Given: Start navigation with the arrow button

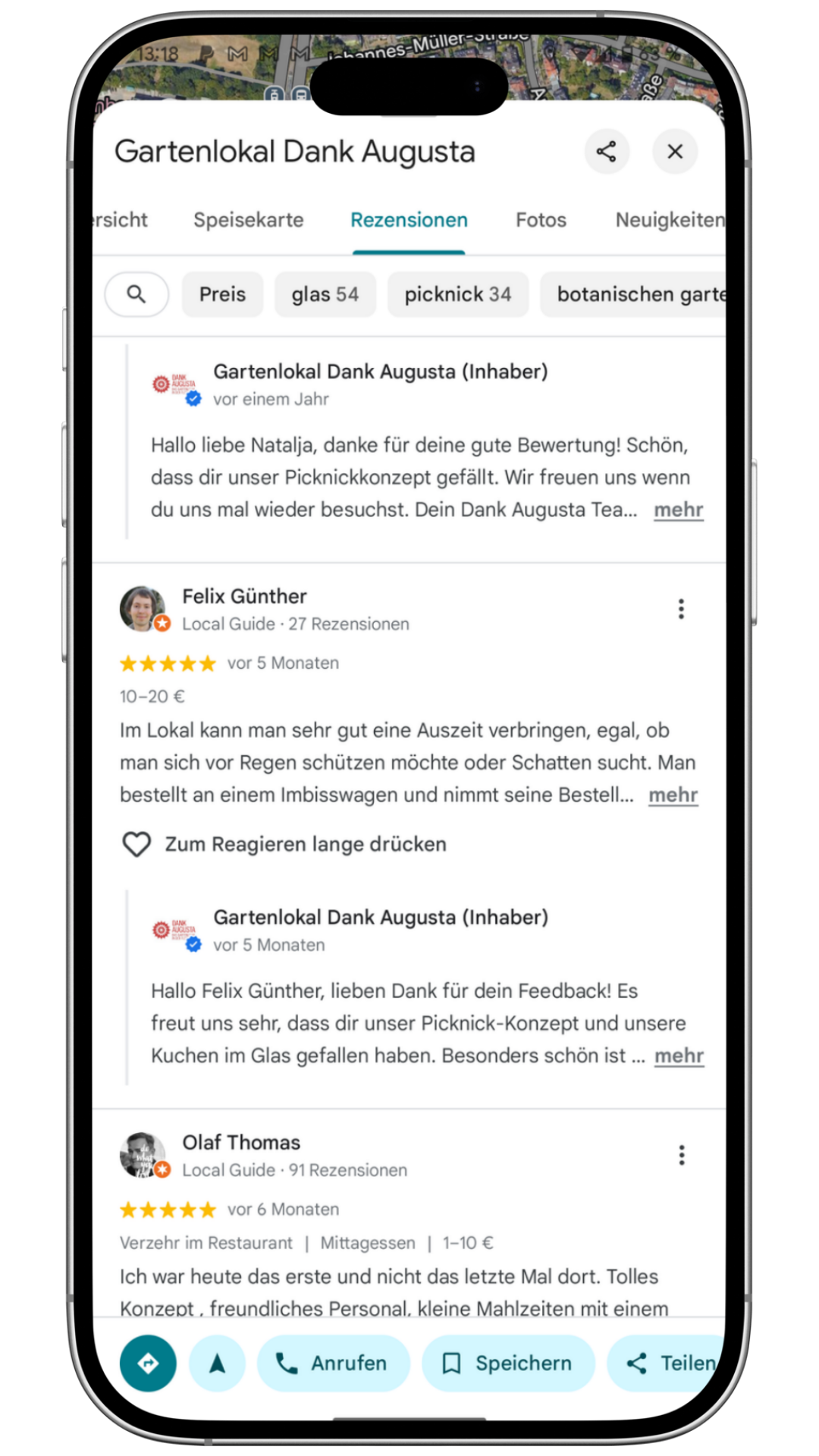Looking at the screenshot, I should point(218,1363).
